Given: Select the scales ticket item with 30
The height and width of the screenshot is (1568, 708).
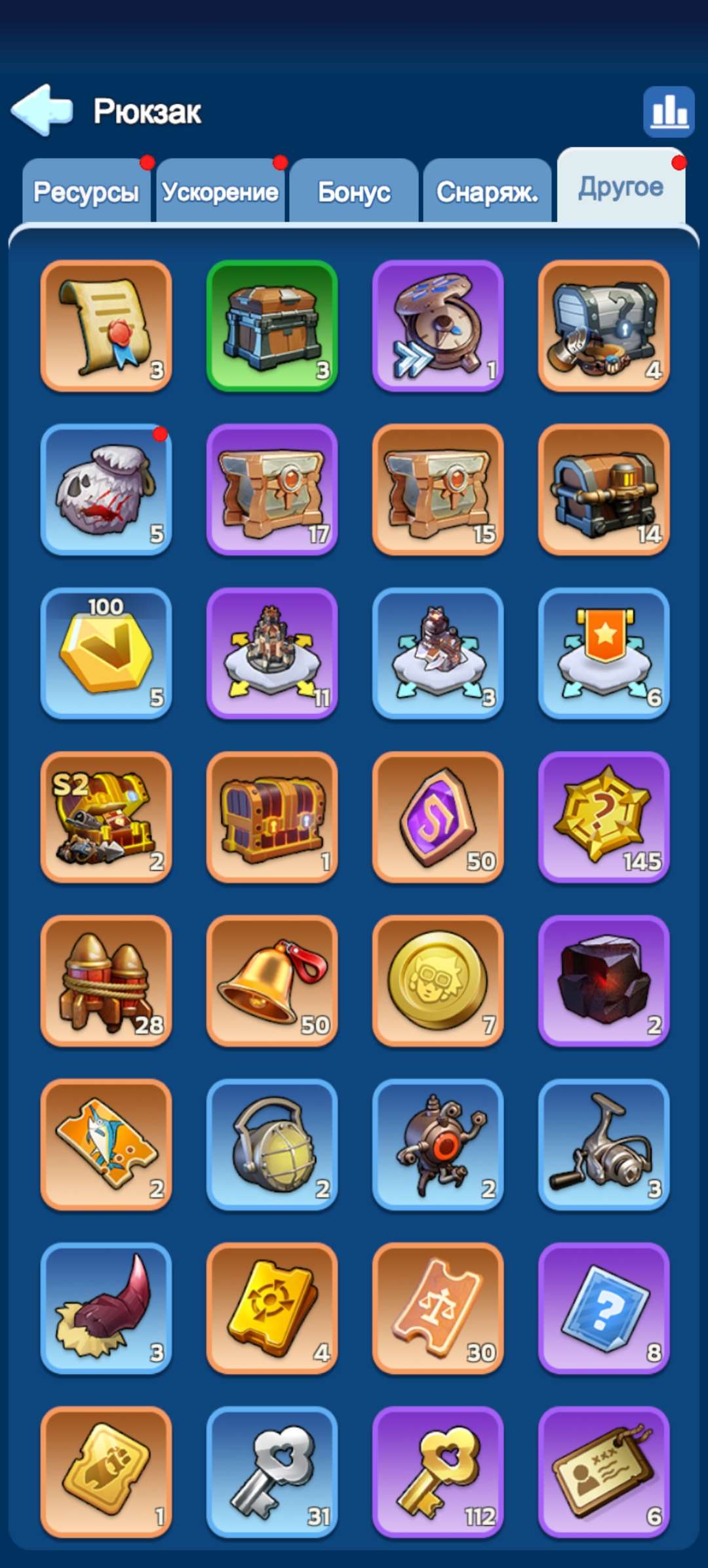Looking at the screenshot, I should click(x=438, y=1308).
